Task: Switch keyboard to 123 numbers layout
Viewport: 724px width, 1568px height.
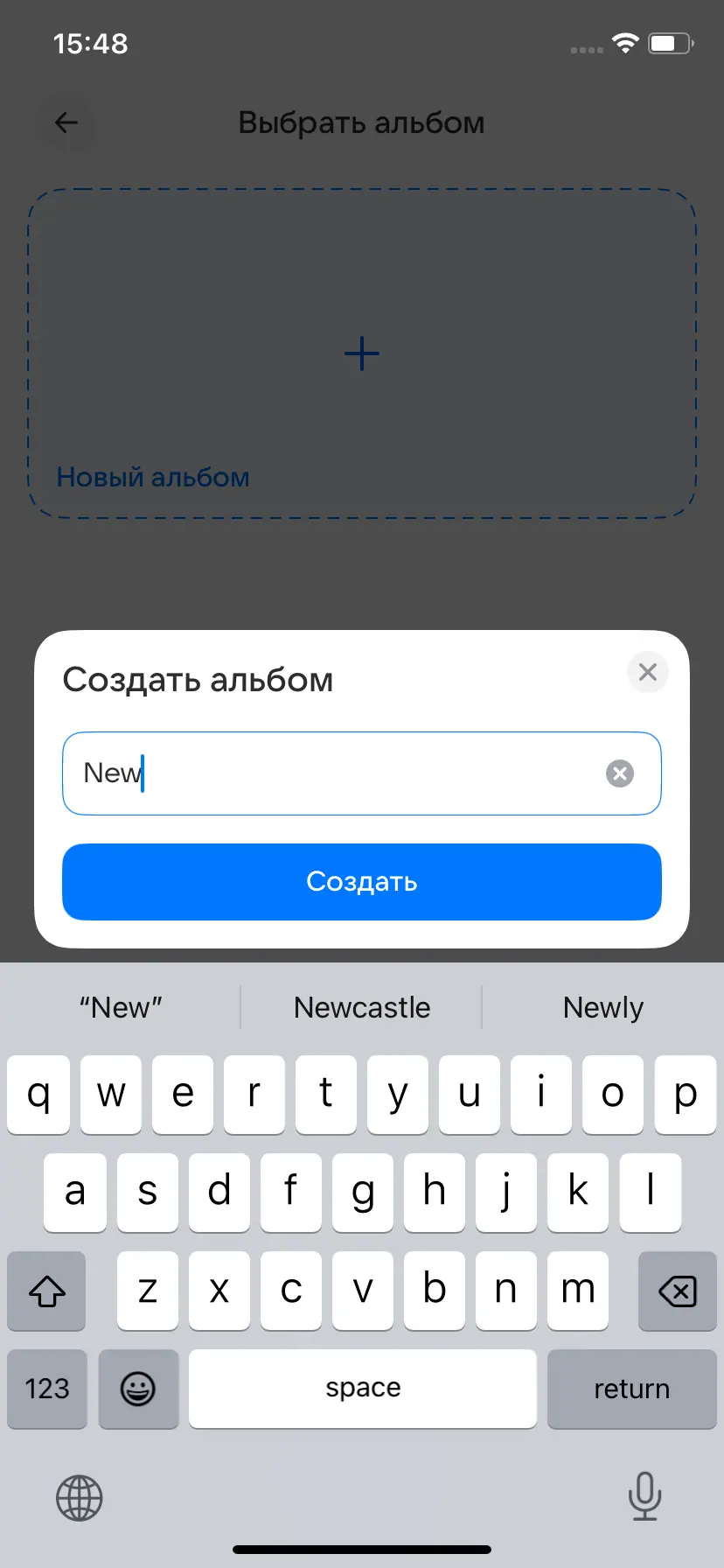Action: pyautogui.click(x=47, y=1389)
